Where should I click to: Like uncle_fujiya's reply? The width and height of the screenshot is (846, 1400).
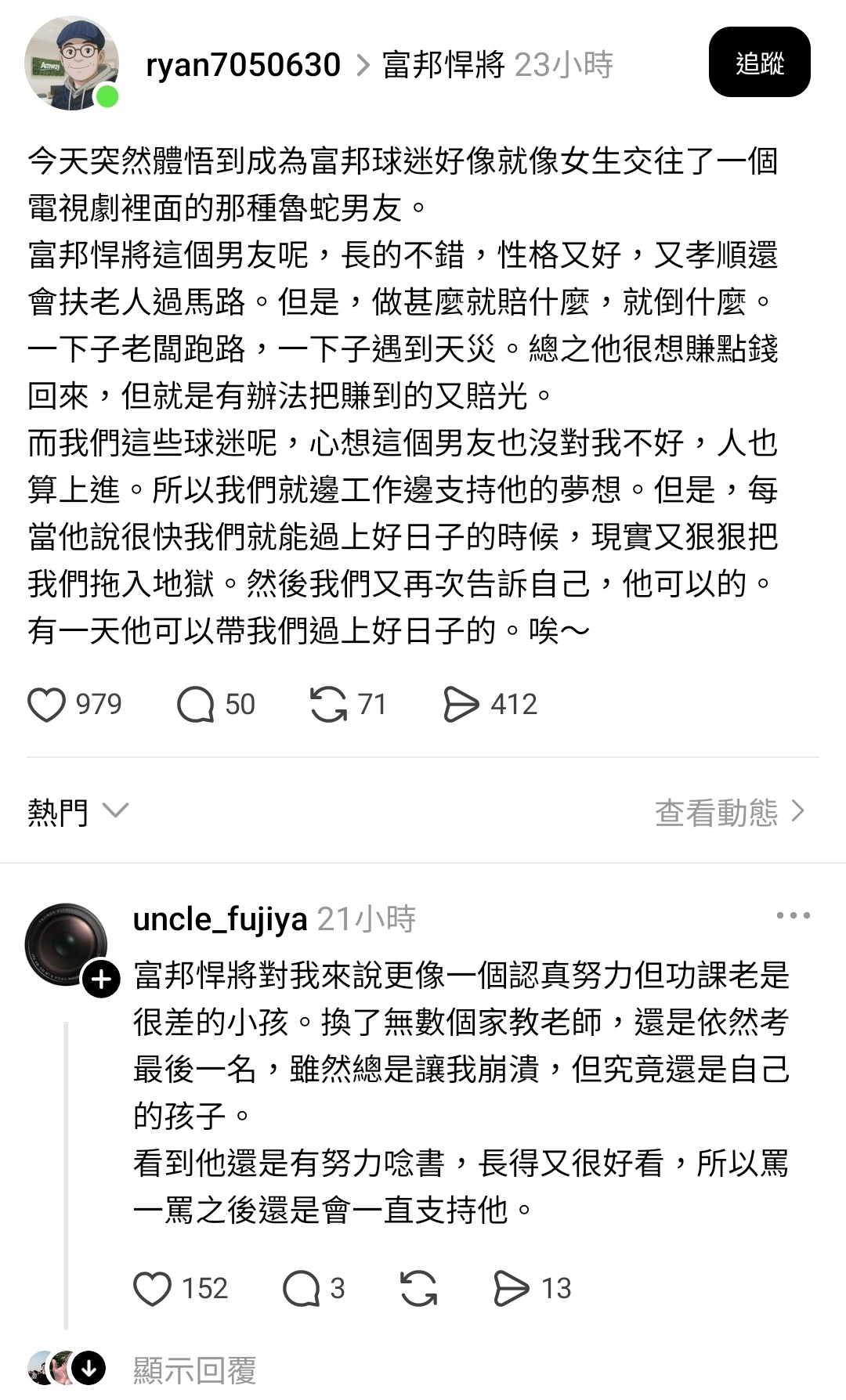coord(153,1288)
